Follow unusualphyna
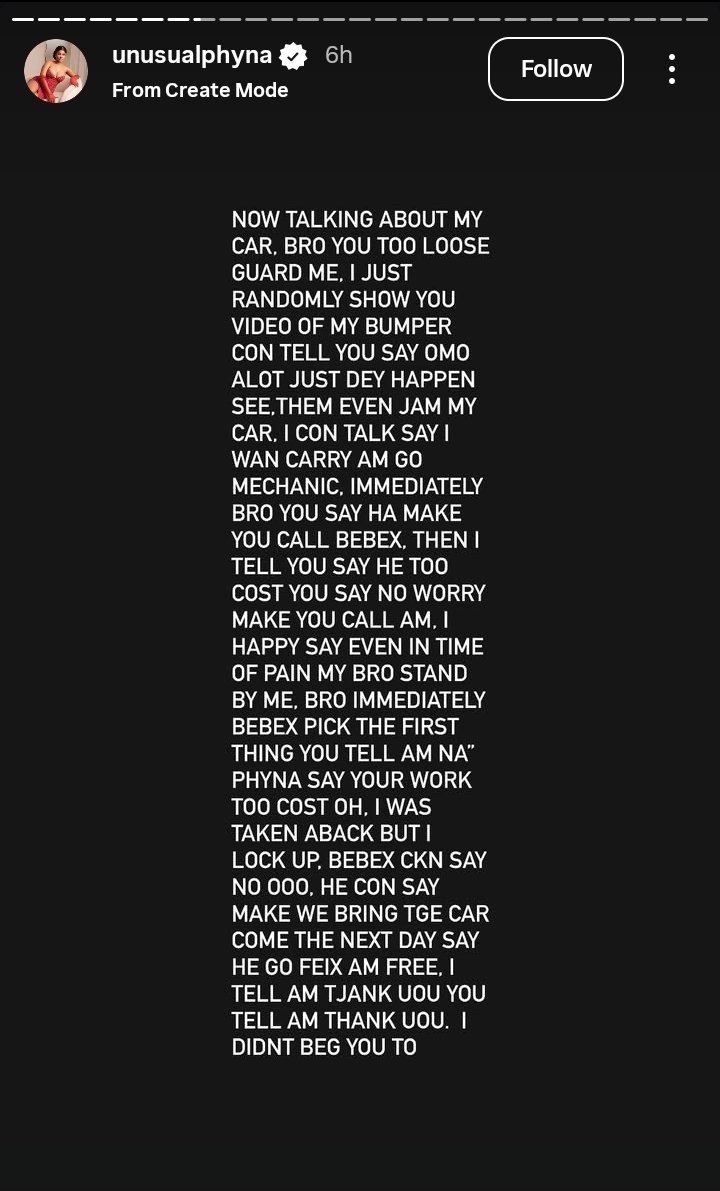 pos(555,69)
